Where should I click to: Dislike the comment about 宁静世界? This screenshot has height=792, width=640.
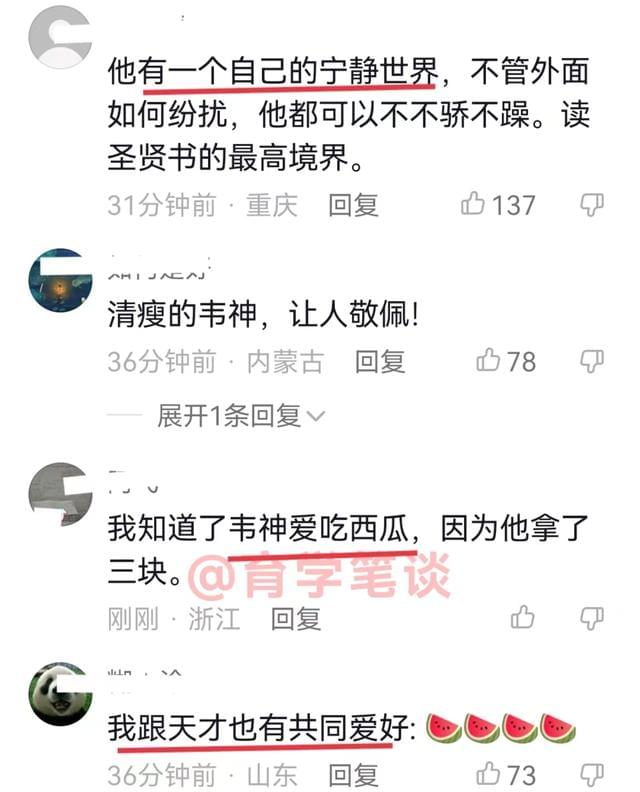click(x=592, y=205)
